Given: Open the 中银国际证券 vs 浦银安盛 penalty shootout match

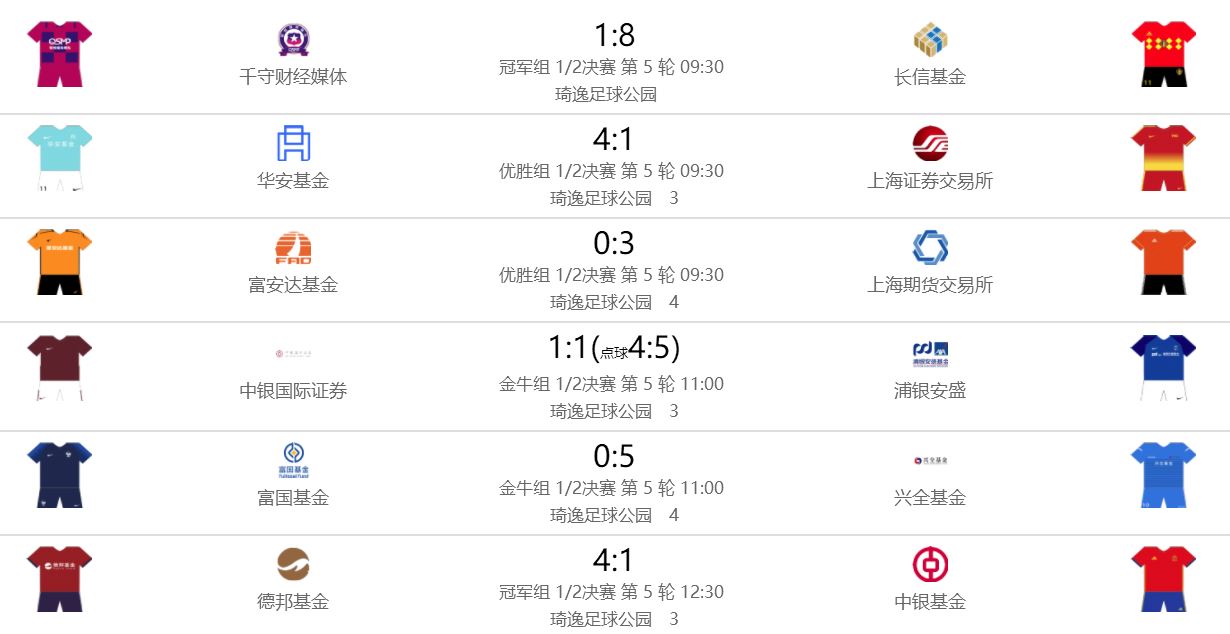Looking at the screenshot, I should point(613,349).
